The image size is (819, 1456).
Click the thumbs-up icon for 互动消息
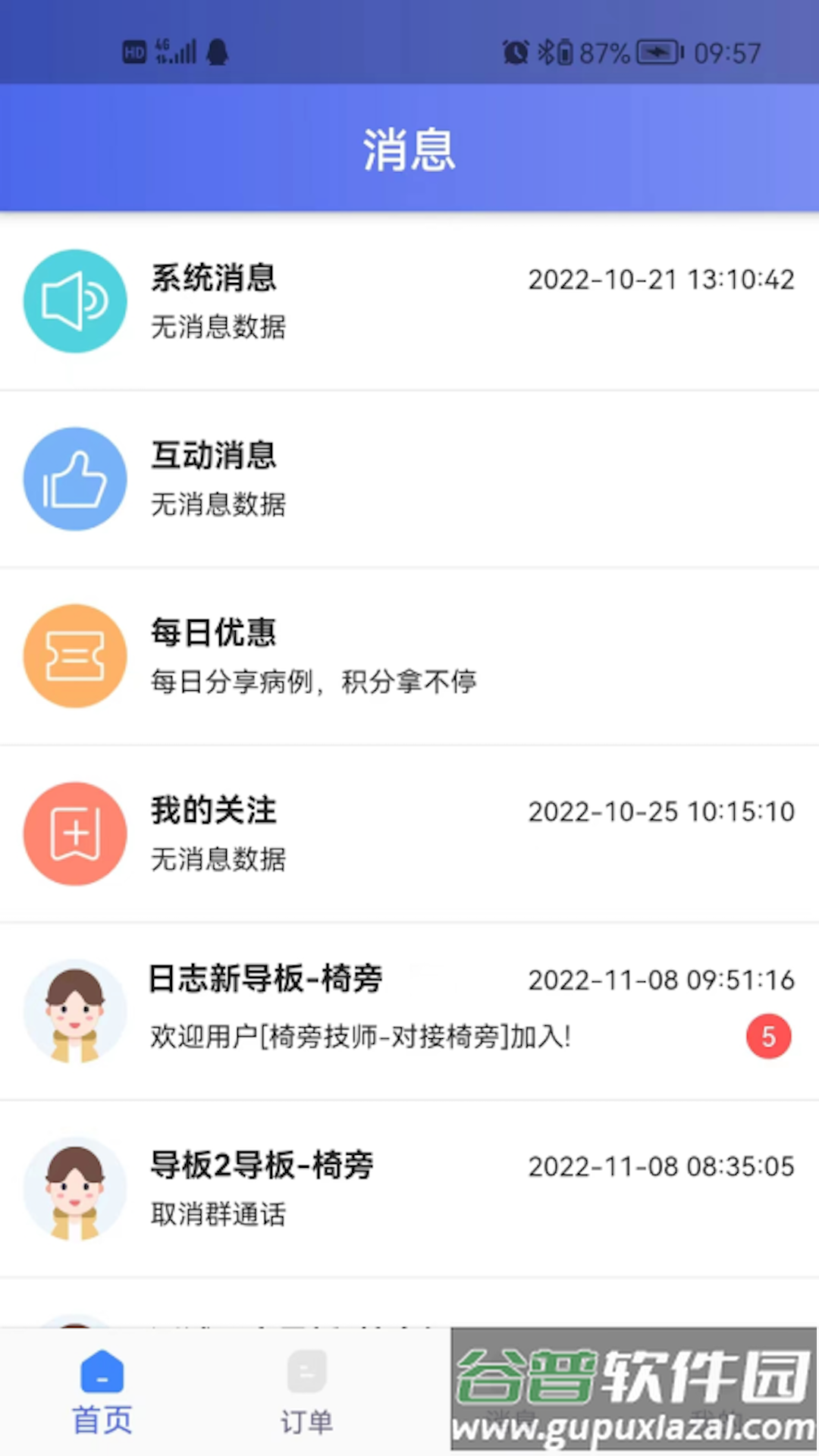point(74,479)
